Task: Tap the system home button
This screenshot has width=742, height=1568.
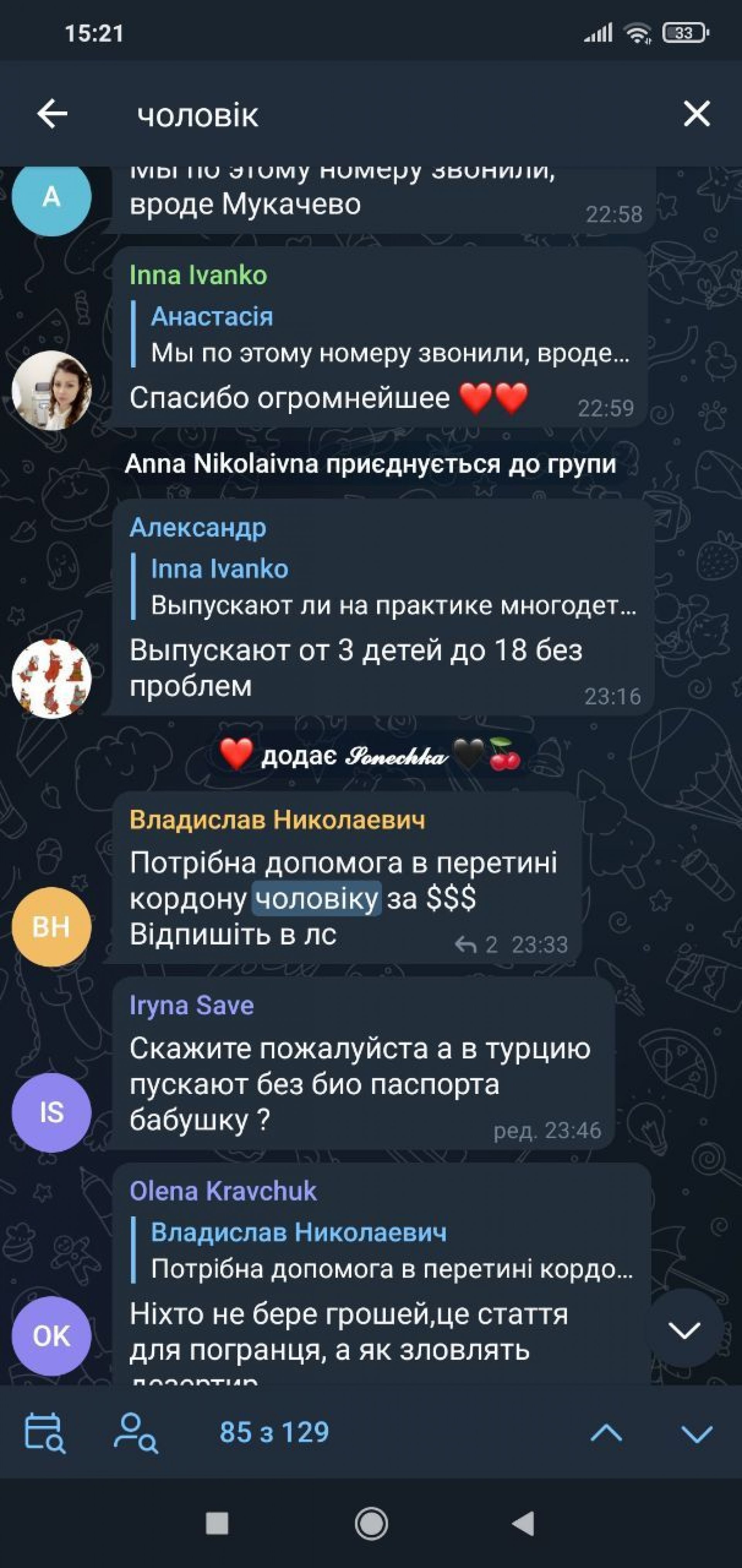Action: point(371,1524)
